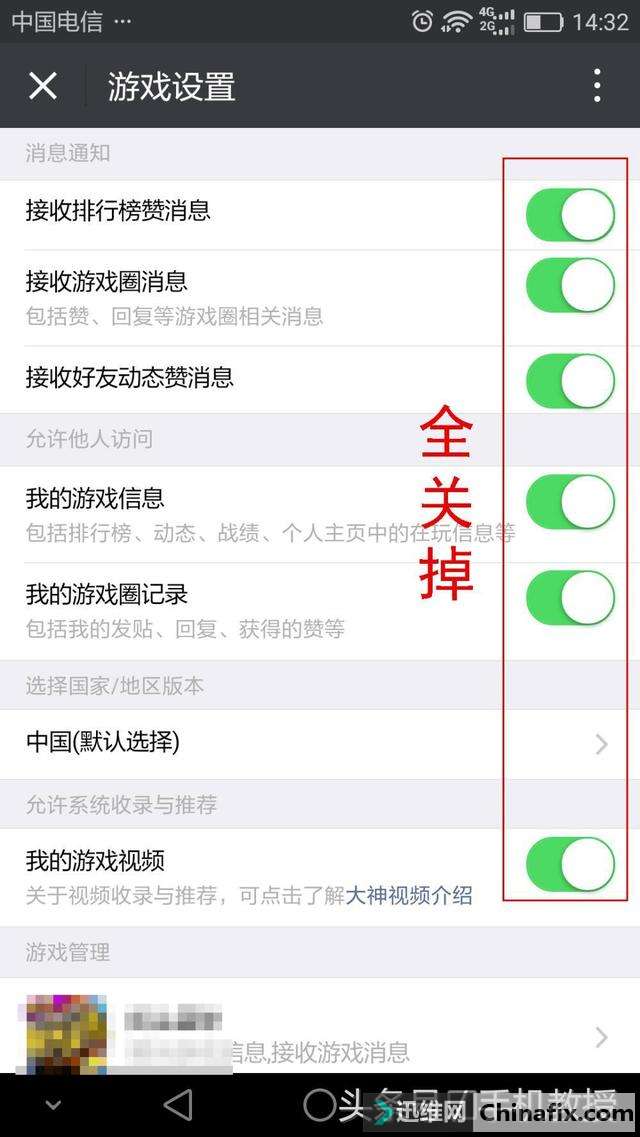This screenshot has height=1137, width=640.
Task: Turn off 接收排行榜赞消息 switch
Action: (570, 216)
